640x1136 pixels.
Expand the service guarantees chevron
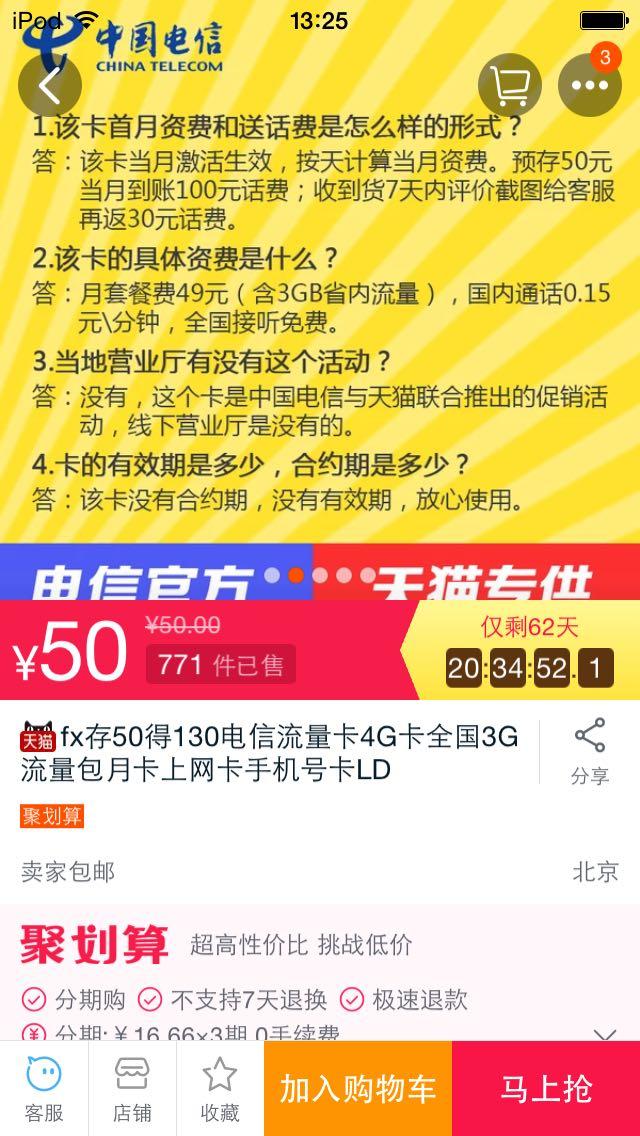(604, 1033)
